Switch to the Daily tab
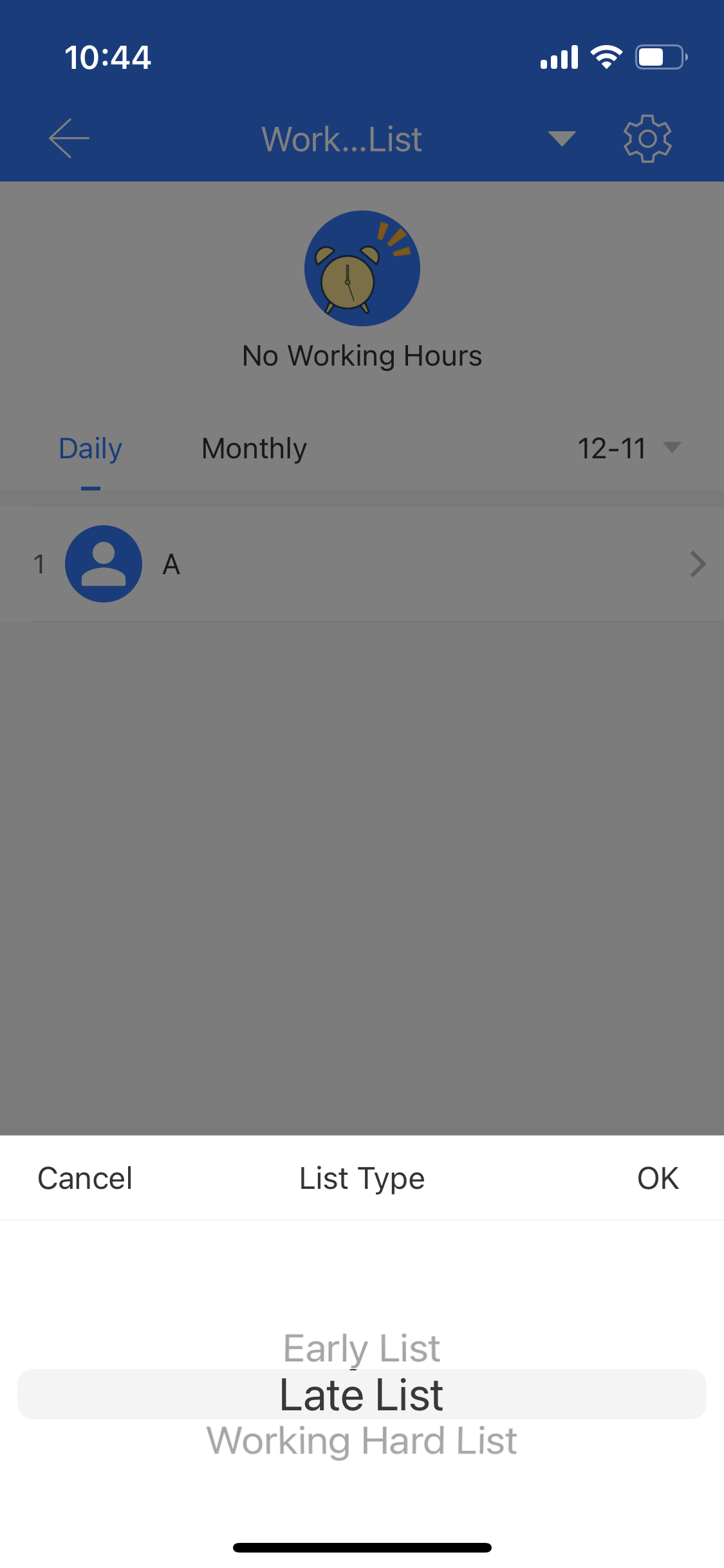The width and height of the screenshot is (724, 1568). click(x=90, y=449)
